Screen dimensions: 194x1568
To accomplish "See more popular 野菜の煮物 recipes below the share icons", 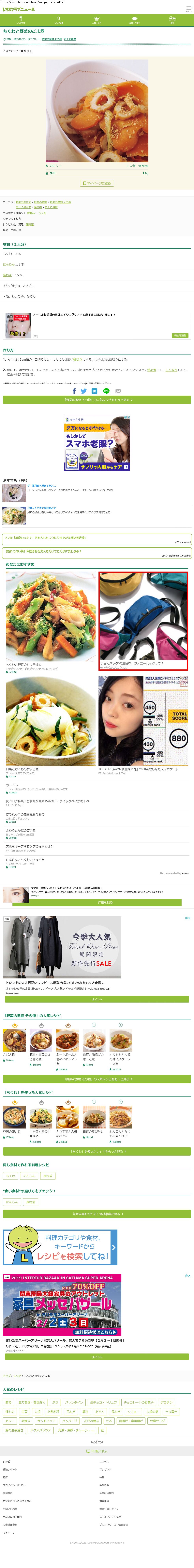I will pyautogui.click(x=97, y=400).
